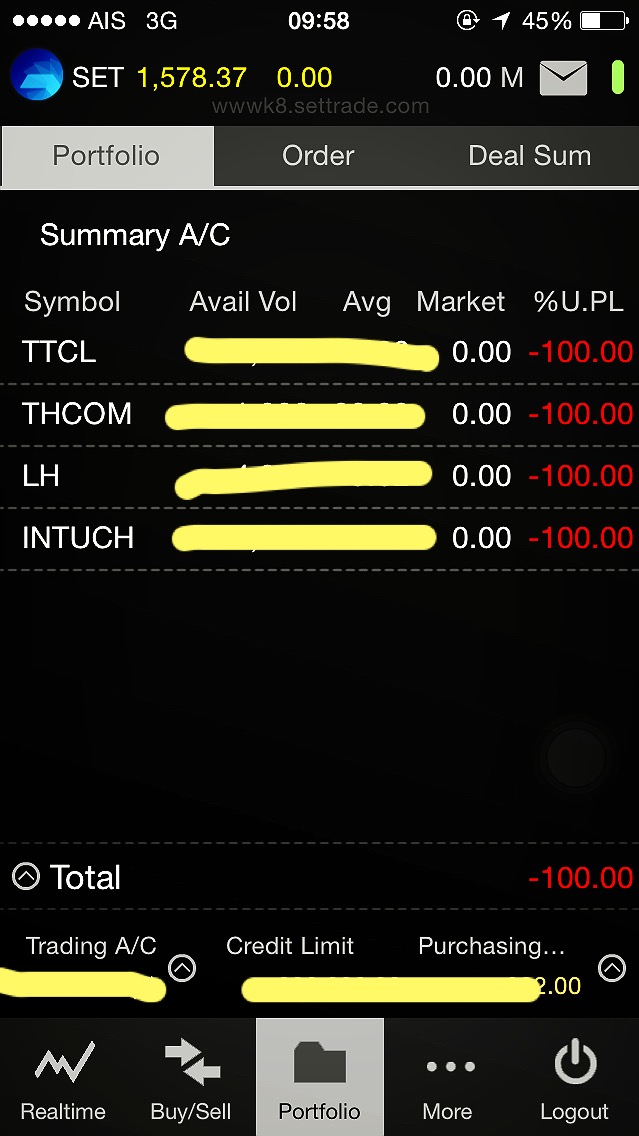The width and height of the screenshot is (639, 1136).
Task: Open the THCOM holding row
Action: [77, 414]
